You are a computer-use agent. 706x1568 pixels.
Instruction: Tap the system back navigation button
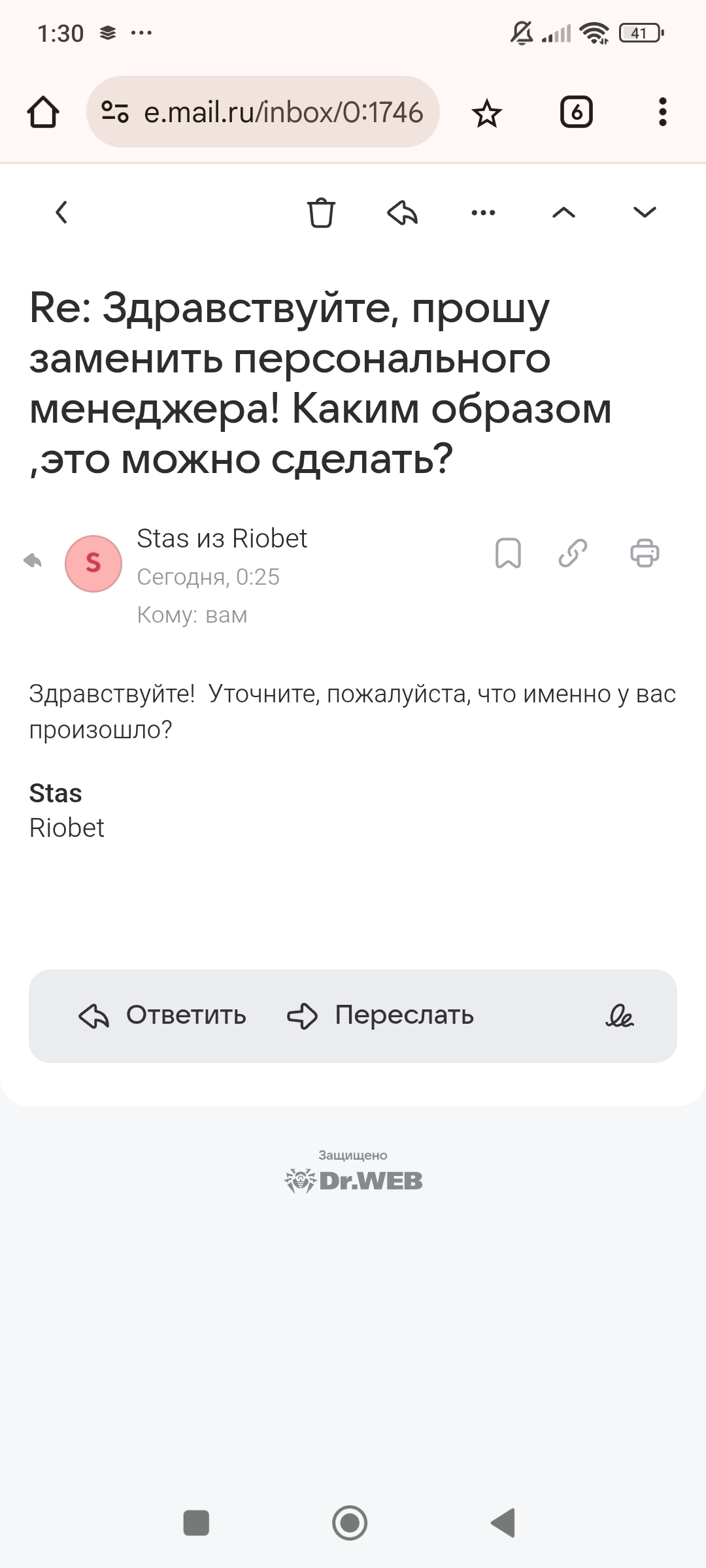click(504, 1523)
